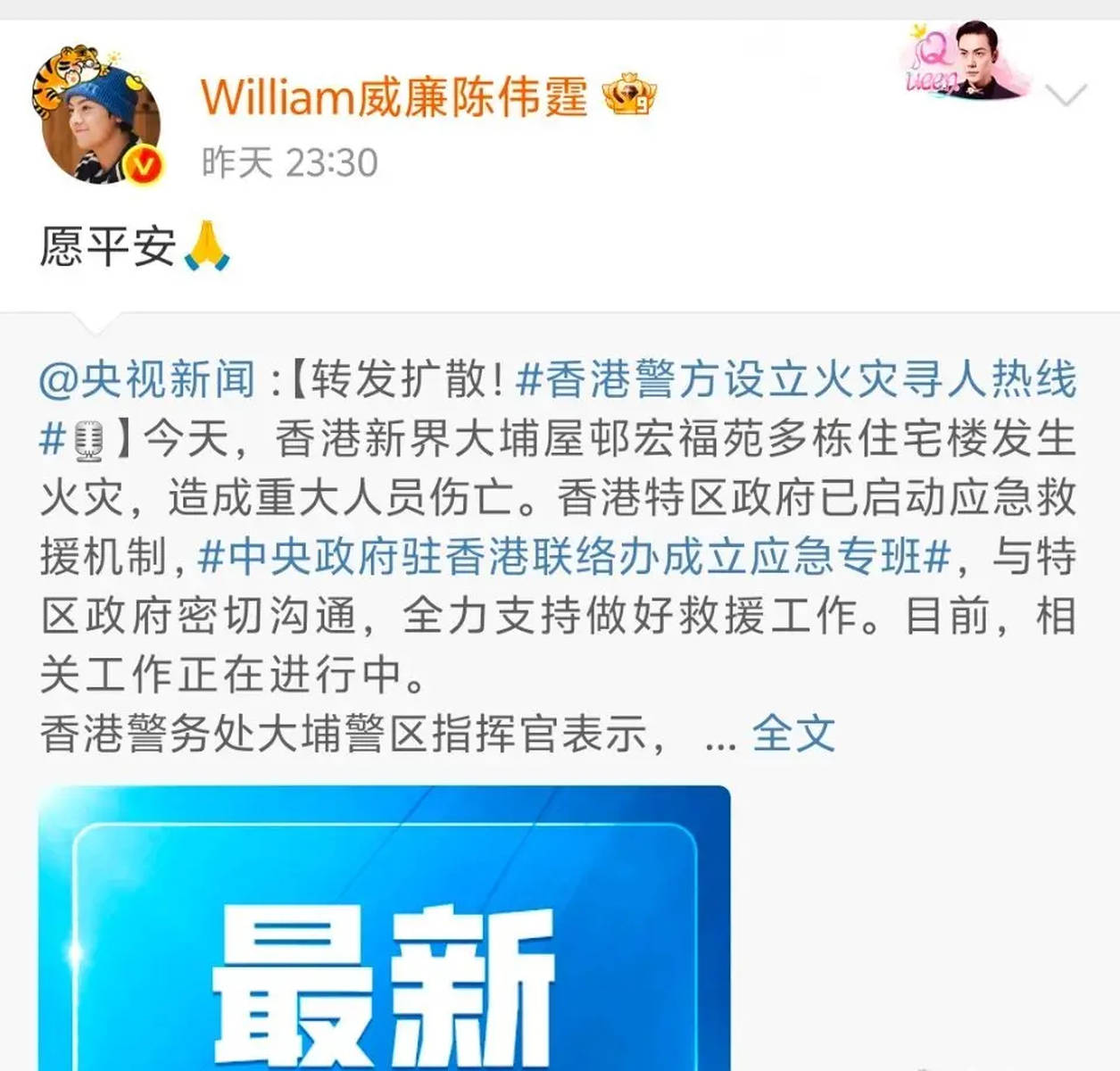Screen dimensions: 1120x1071
Task: Open the @央视新闻 mention
Action: tap(147, 380)
